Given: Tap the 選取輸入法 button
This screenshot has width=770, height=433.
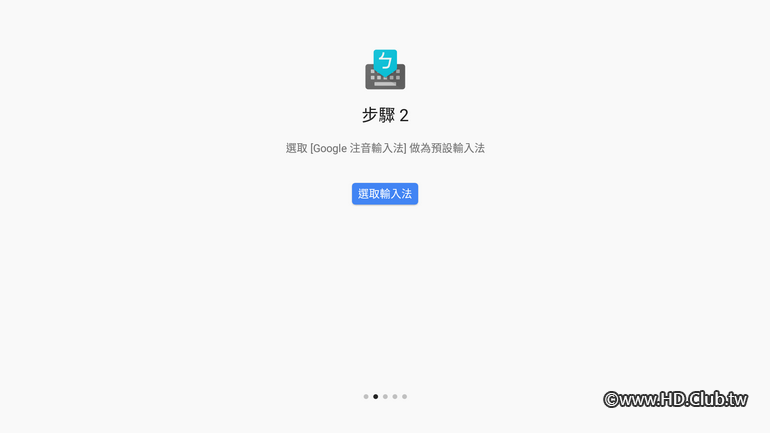Looking at the screenshot, I should (385, 194).
